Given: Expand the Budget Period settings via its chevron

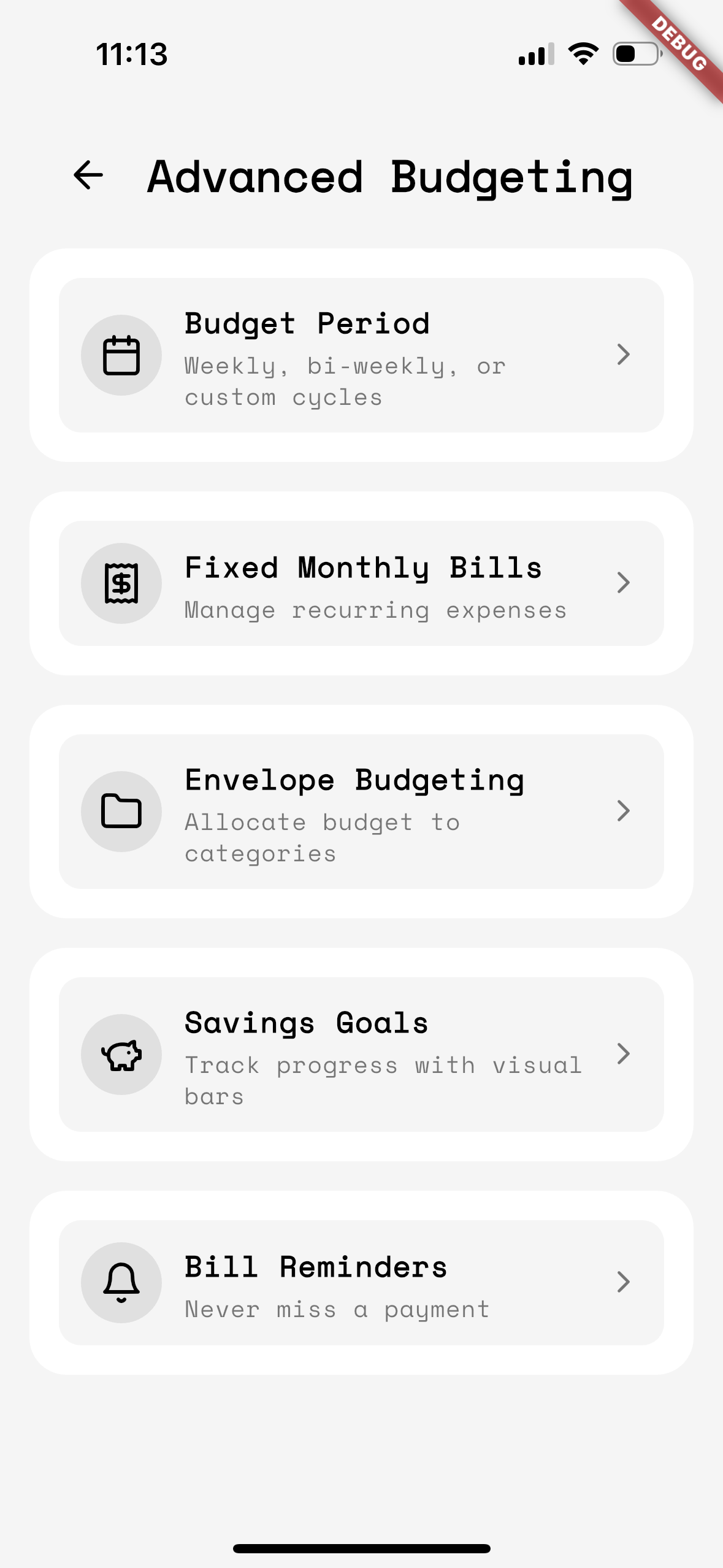Looking at the screenshot, I should [624, 355].
